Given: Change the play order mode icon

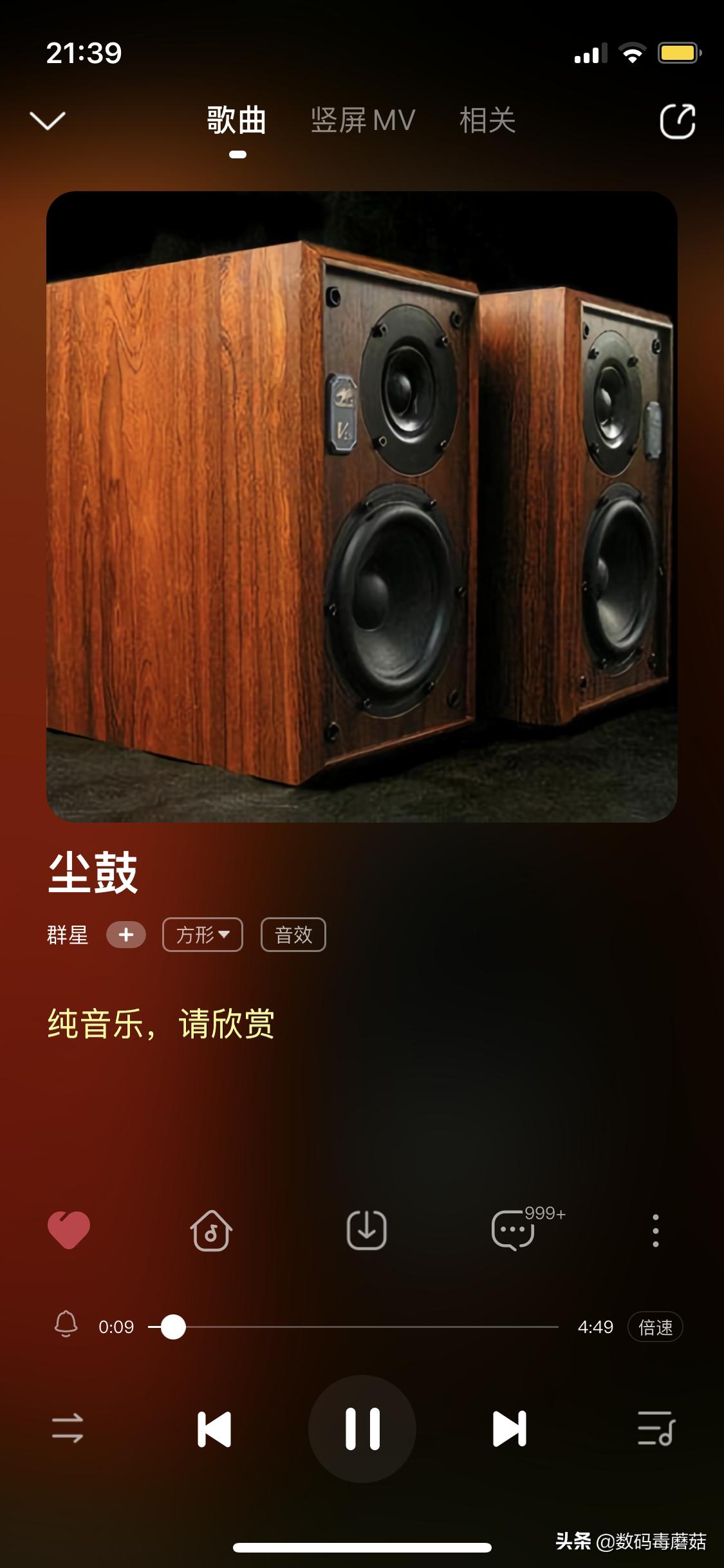Looking at the screenshot, I should [66, 1428].
